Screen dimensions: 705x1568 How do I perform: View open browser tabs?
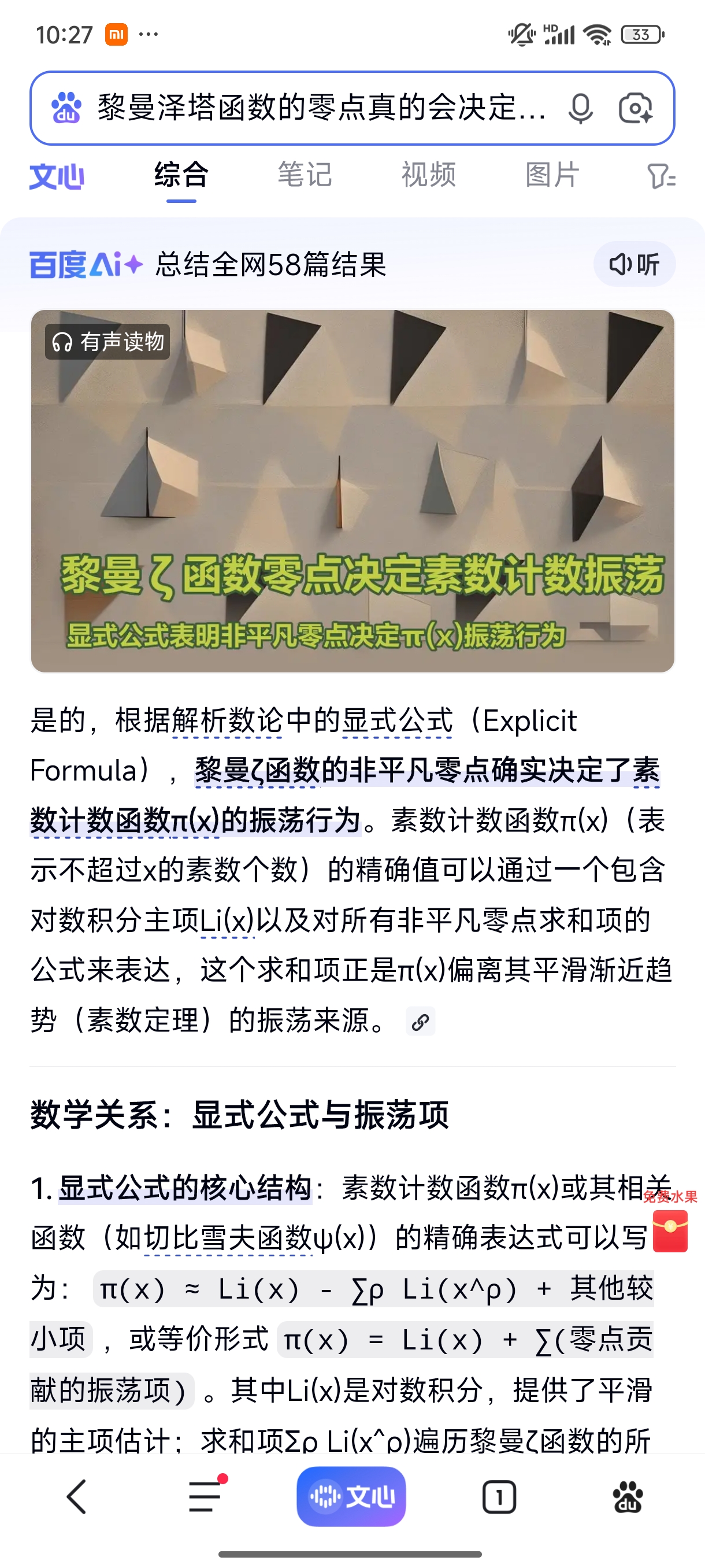tap(499, 1497)
